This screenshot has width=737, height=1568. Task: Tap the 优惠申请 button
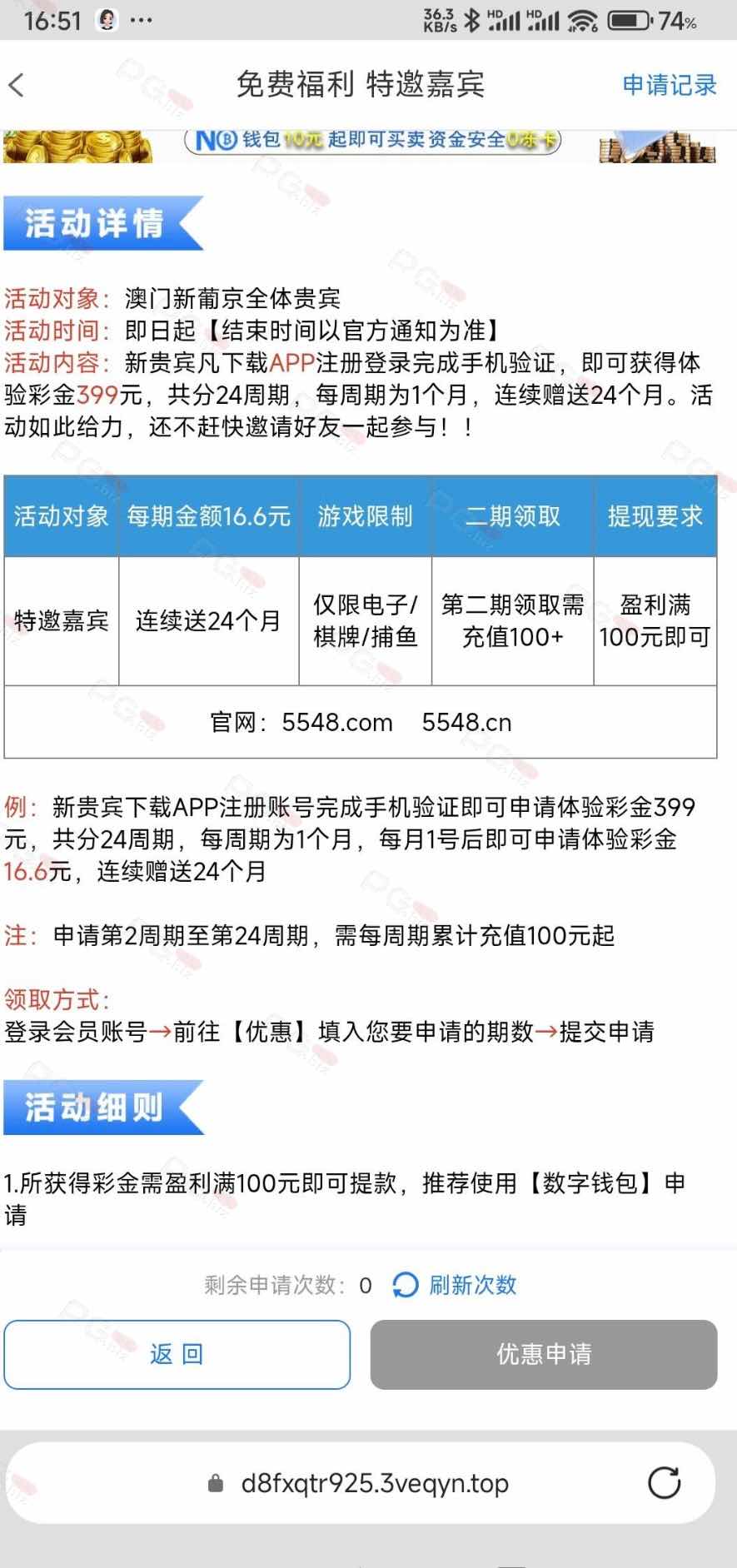(543, 1355)
